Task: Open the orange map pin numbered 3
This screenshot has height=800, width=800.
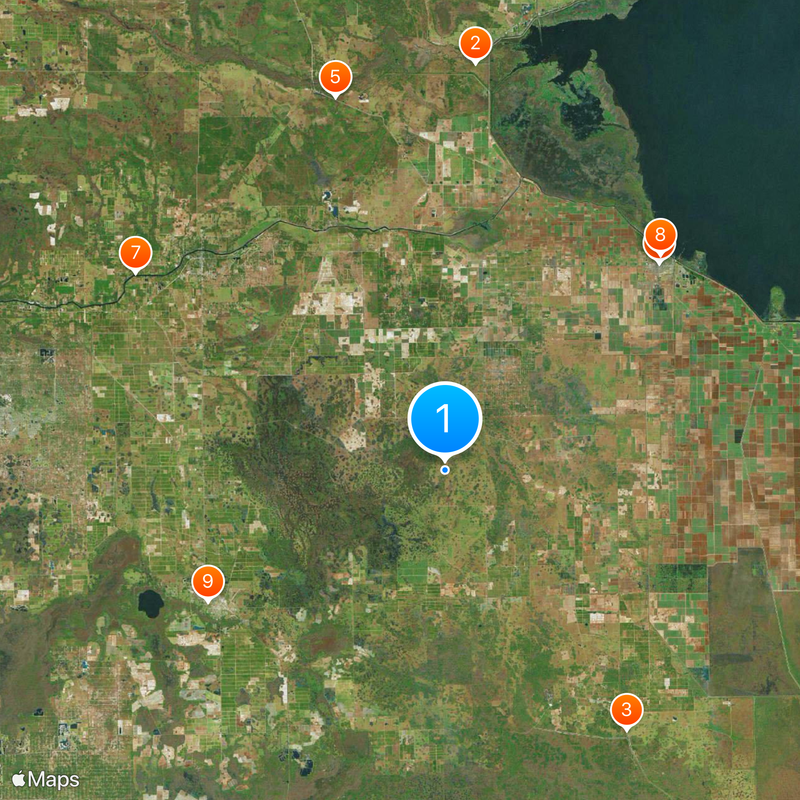Action: coord(626,711)
